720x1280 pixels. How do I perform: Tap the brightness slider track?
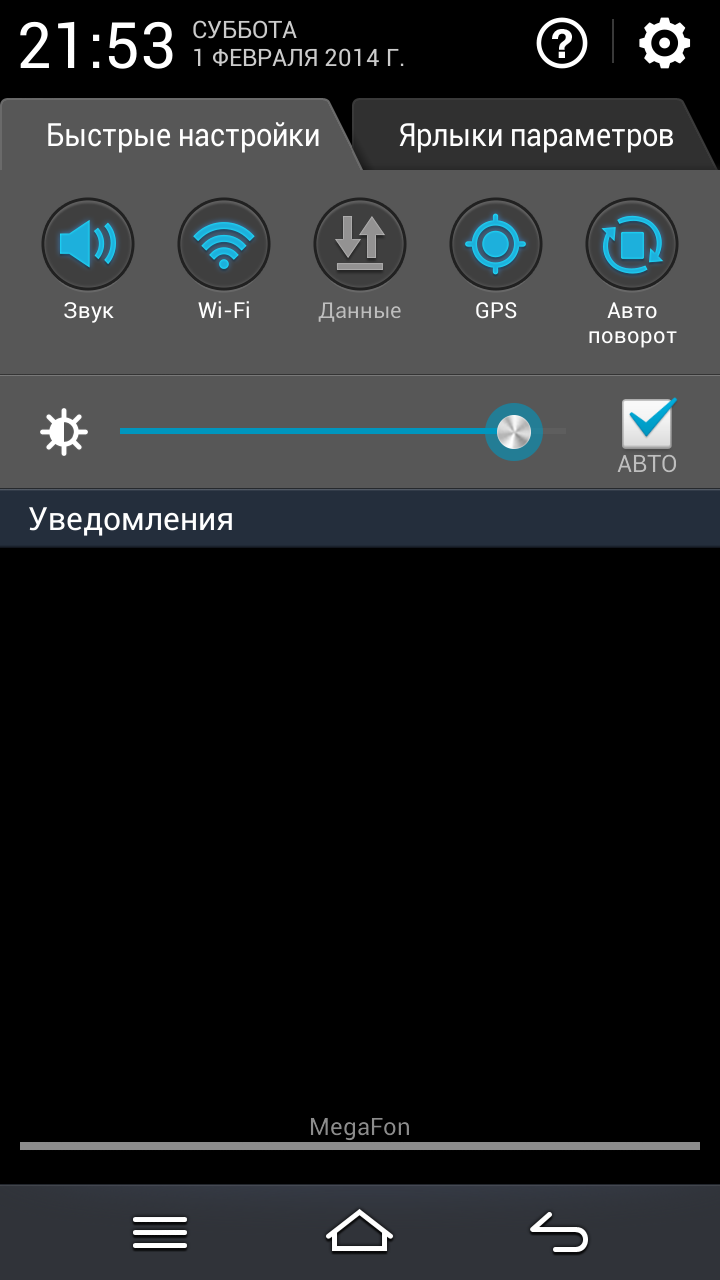[300, 431]
